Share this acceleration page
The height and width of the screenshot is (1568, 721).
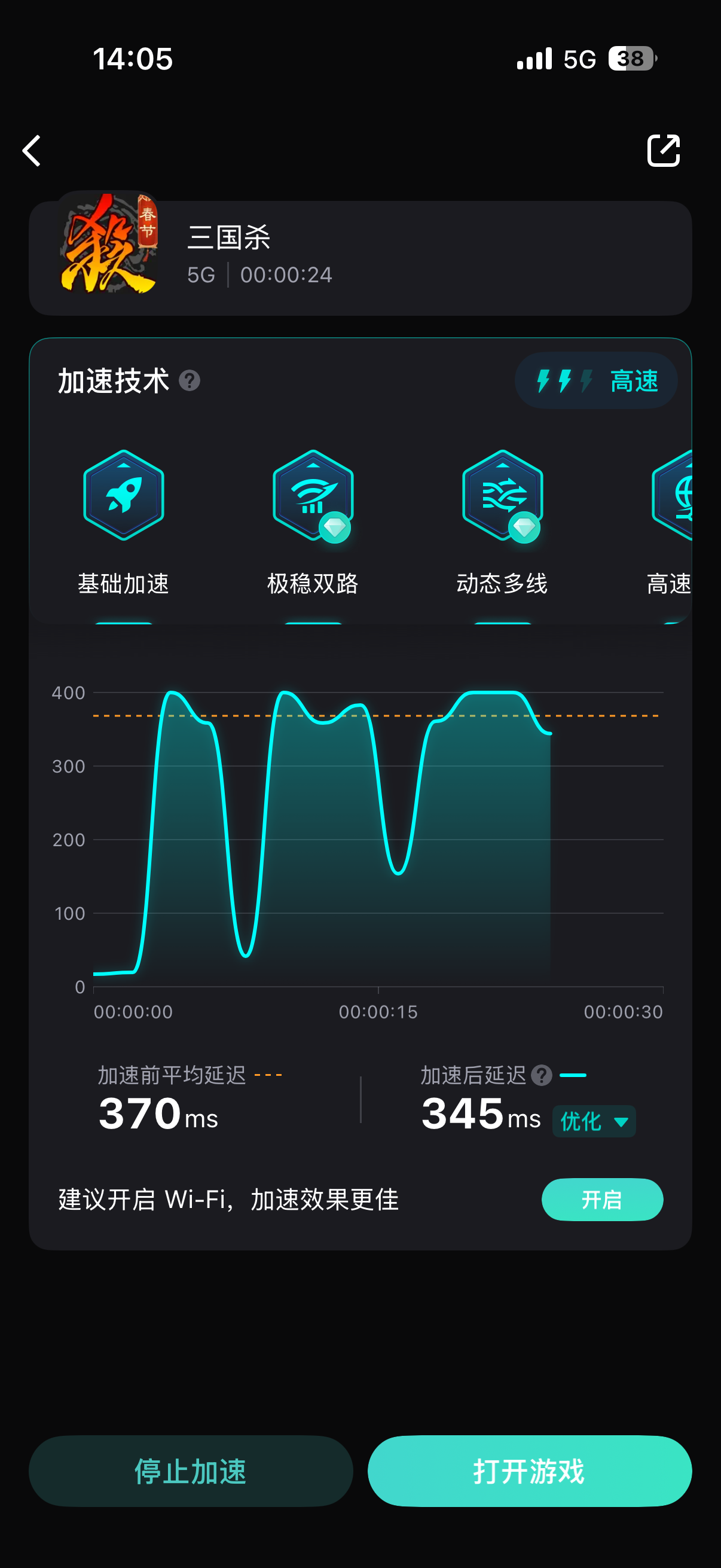662,150
